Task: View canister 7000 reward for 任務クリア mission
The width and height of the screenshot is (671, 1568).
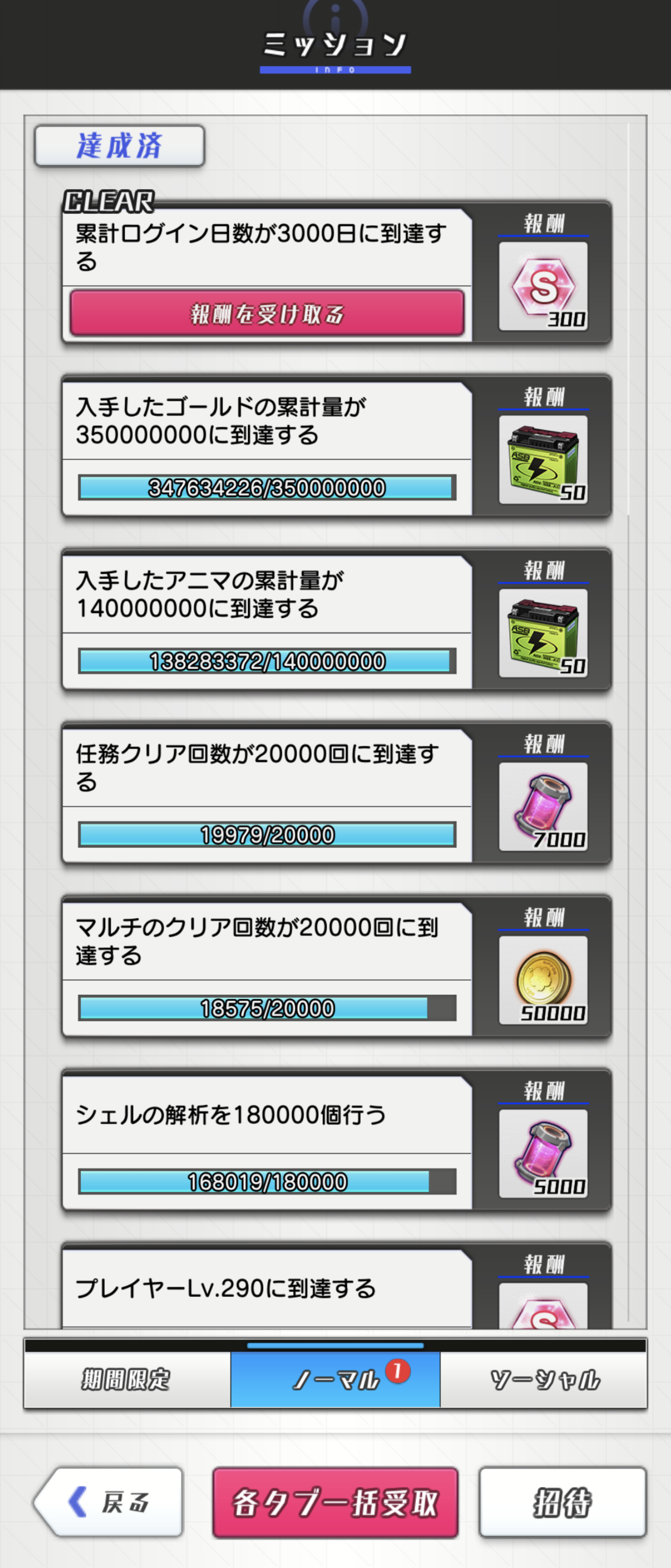Action: pos(543,807)
